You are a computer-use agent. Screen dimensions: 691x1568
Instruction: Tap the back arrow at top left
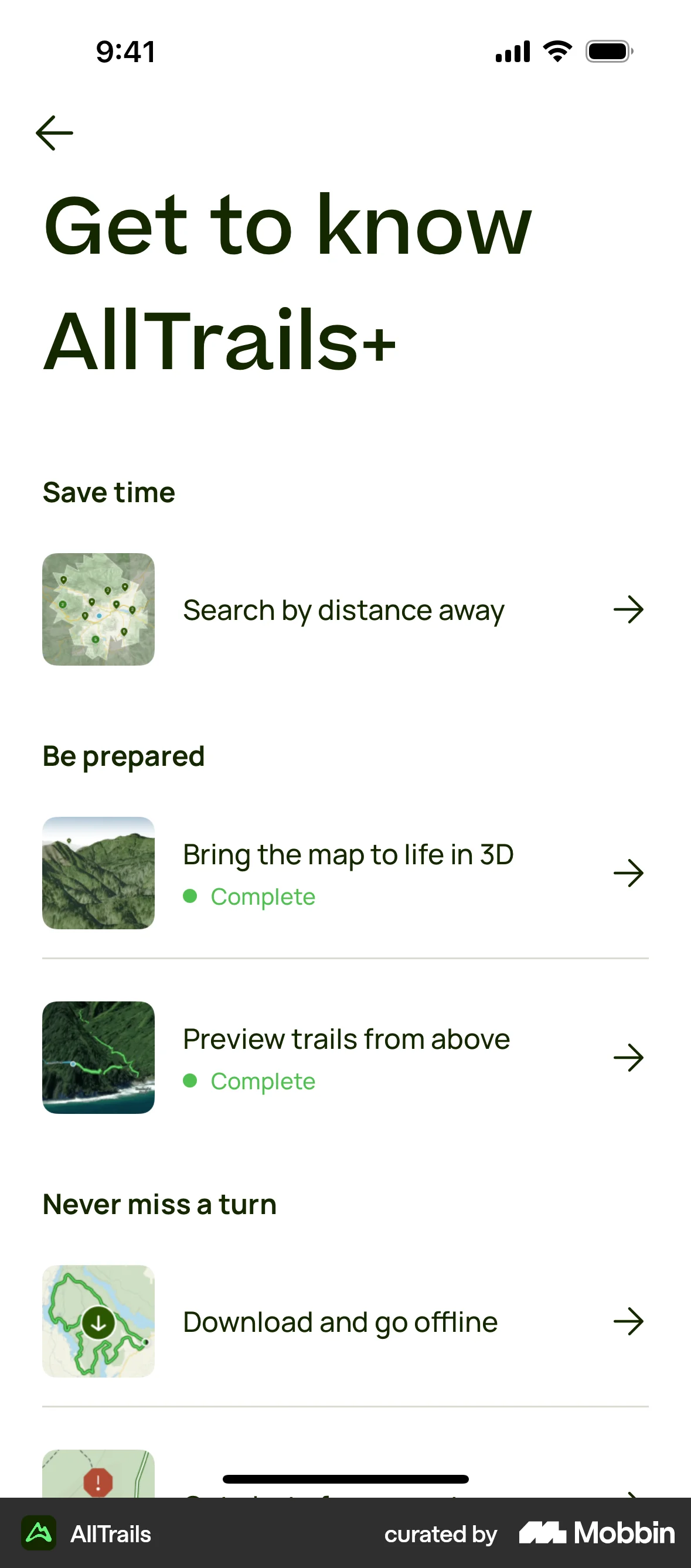point(54,132)
